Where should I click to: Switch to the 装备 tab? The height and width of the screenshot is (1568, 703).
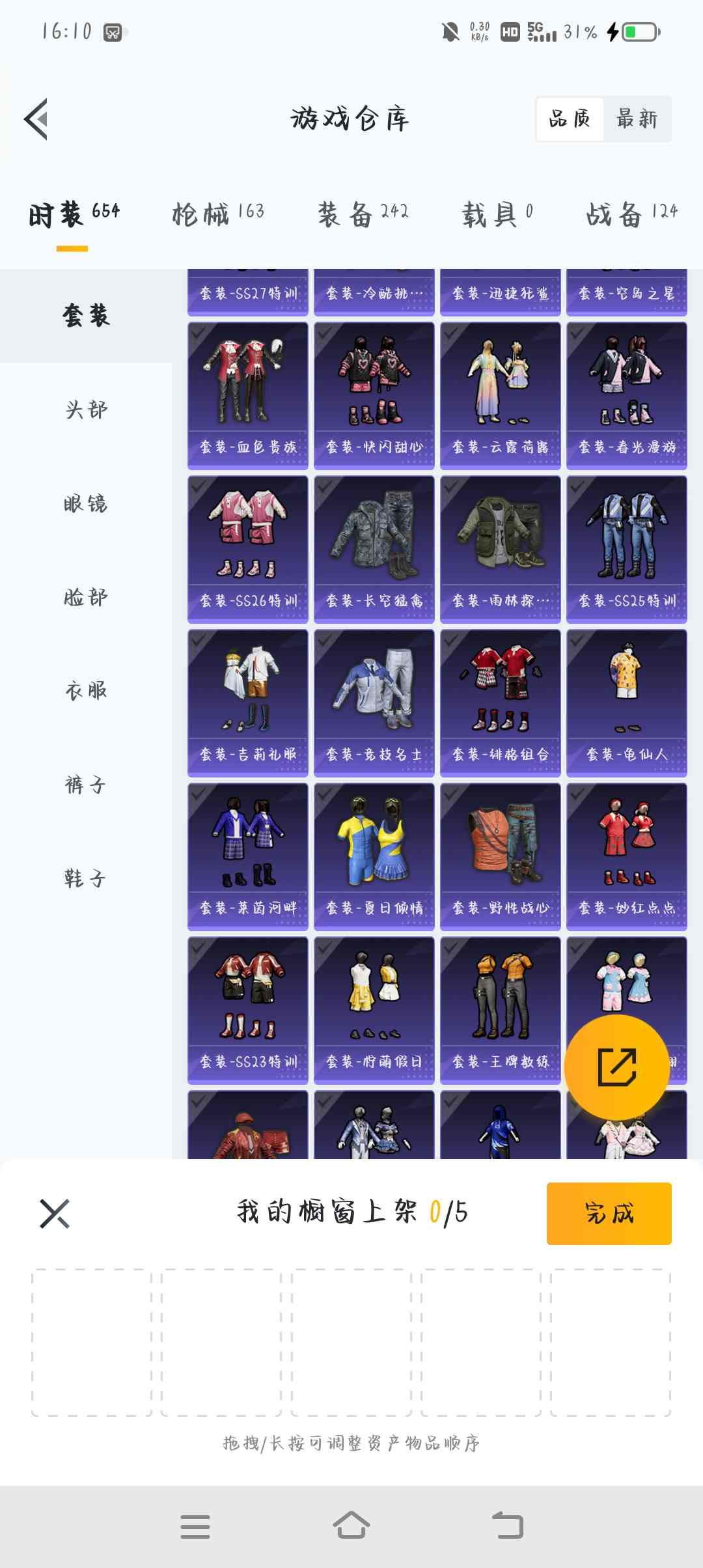(x=363, y=213)
